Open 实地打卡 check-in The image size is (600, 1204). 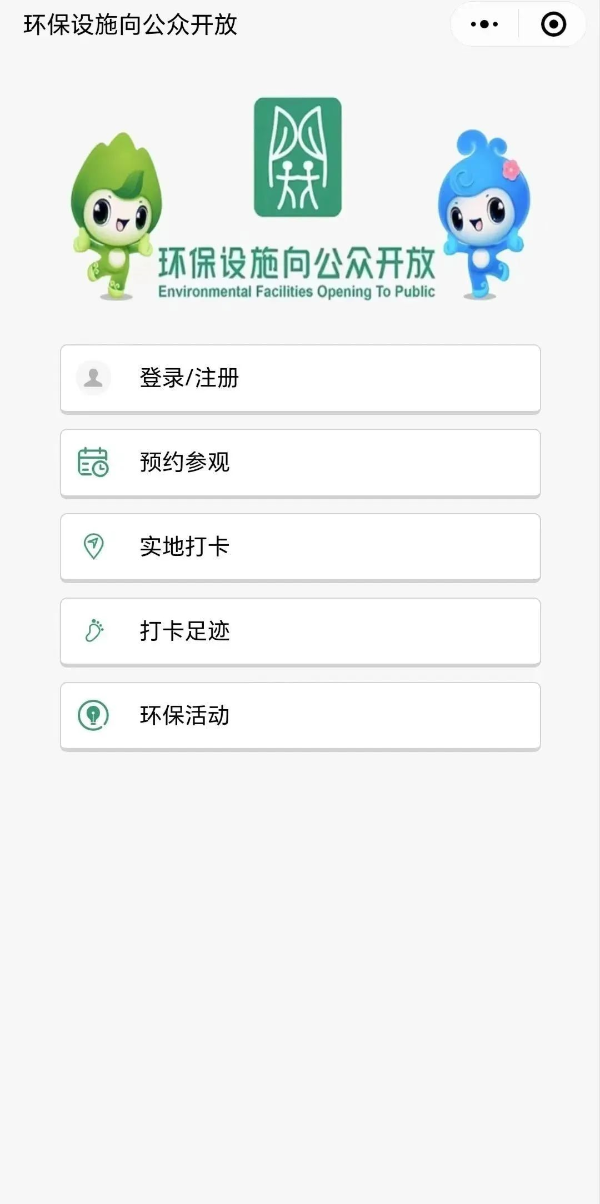[x=300, y=546]
